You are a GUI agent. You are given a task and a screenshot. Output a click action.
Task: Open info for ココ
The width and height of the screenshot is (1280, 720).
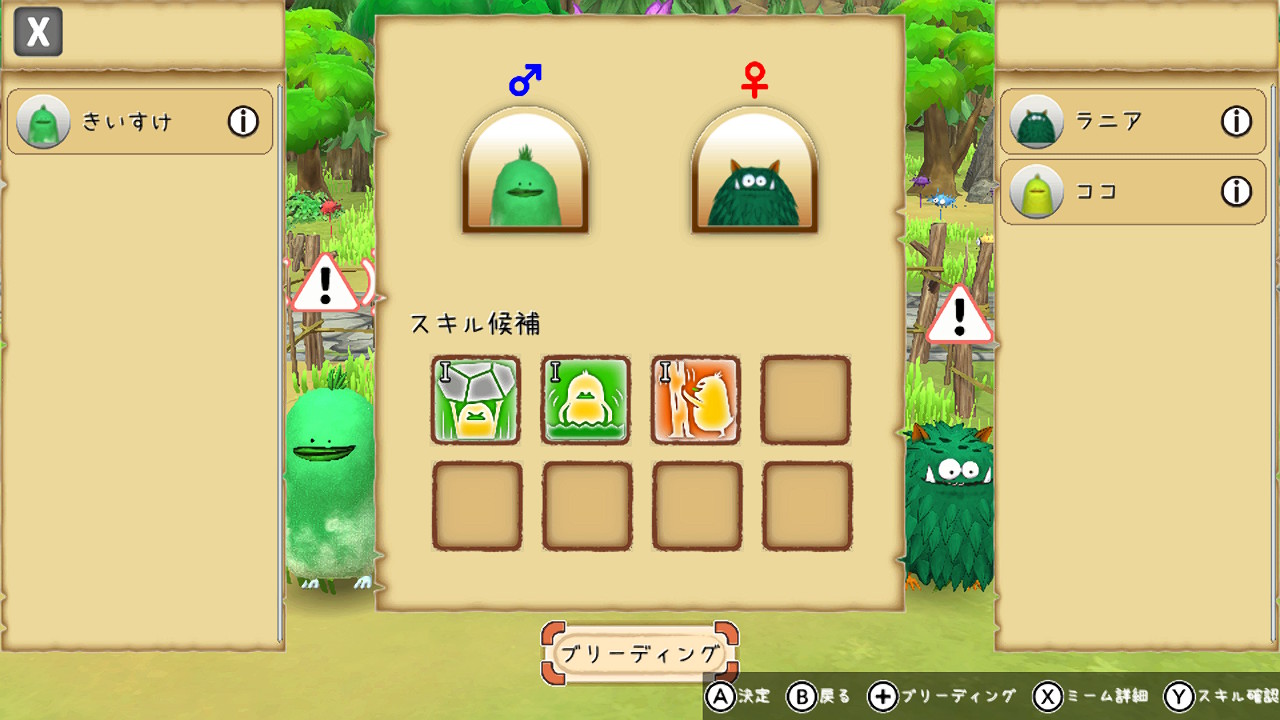coord(1237,191)
